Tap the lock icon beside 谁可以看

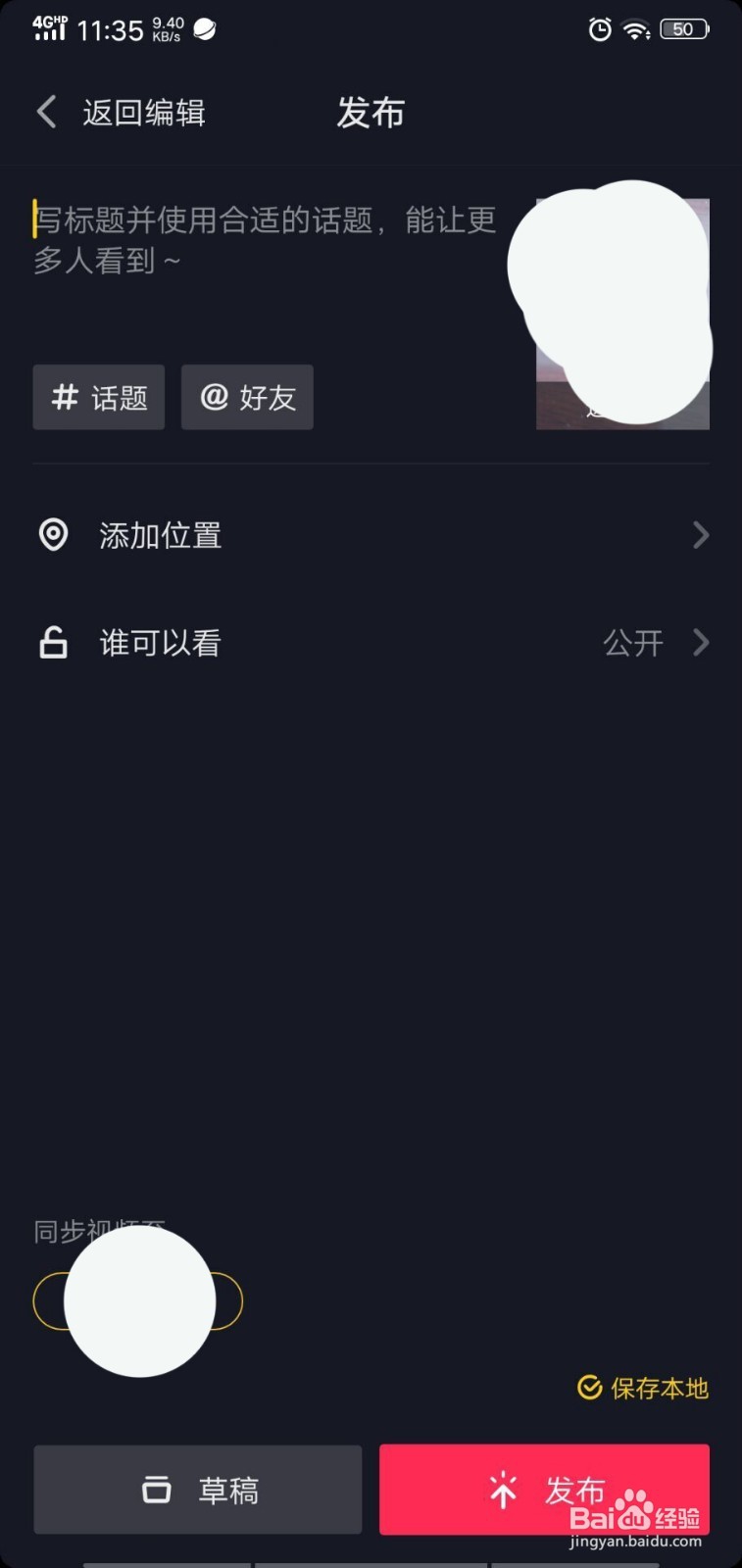pyautogui.click(x=52, y=642)
